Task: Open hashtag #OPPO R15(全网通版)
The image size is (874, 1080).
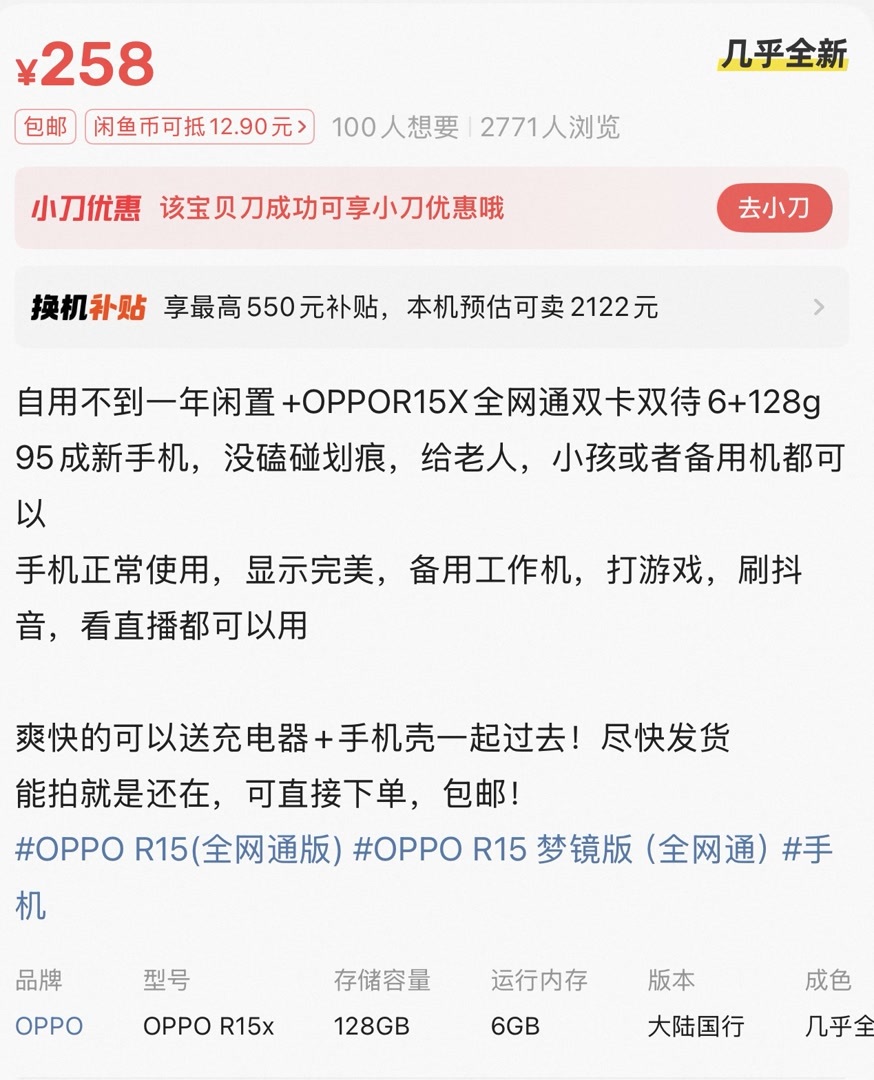Action: [179, 850]
